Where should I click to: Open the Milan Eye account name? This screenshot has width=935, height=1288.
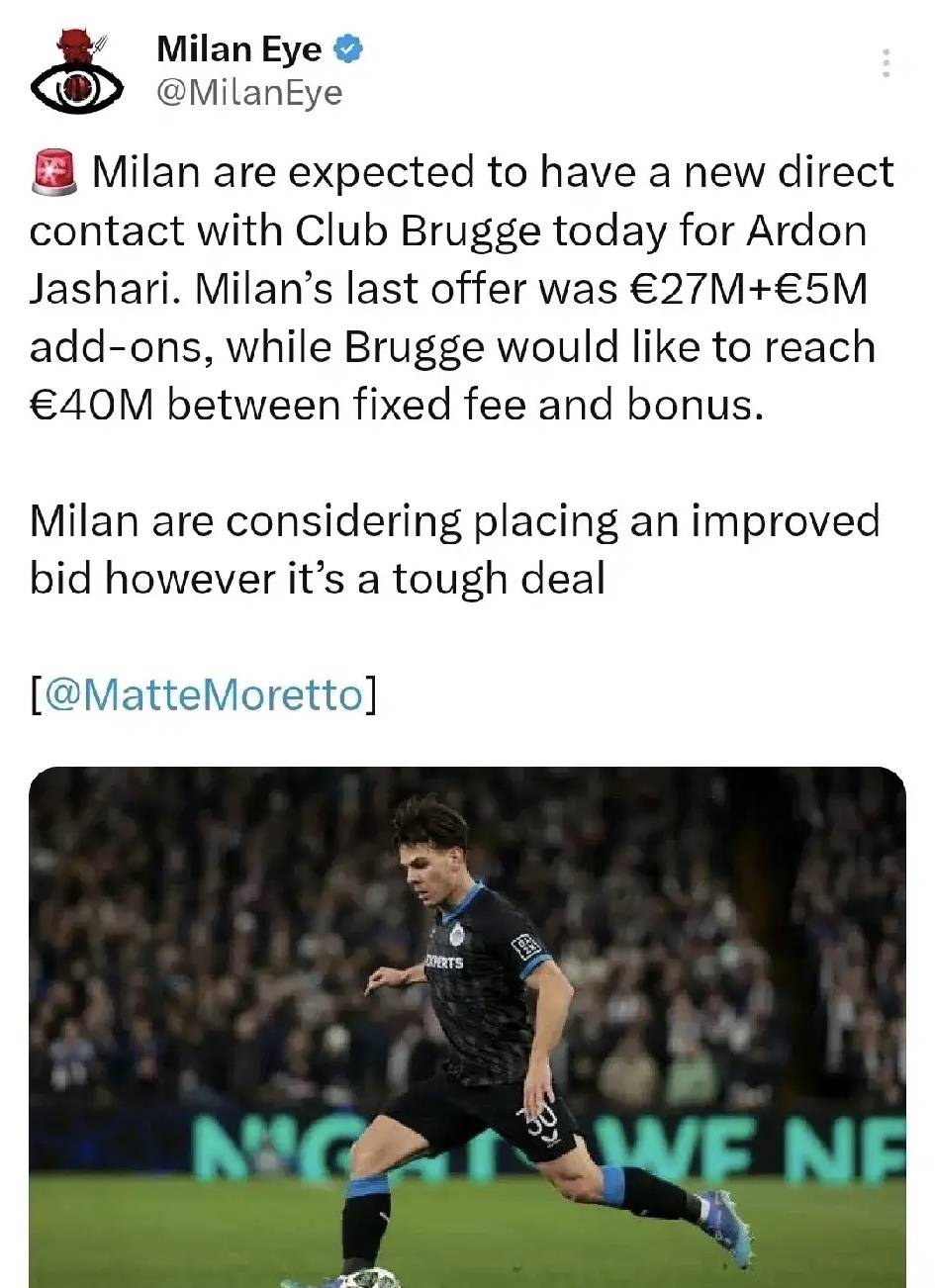(x=239, y=48)
